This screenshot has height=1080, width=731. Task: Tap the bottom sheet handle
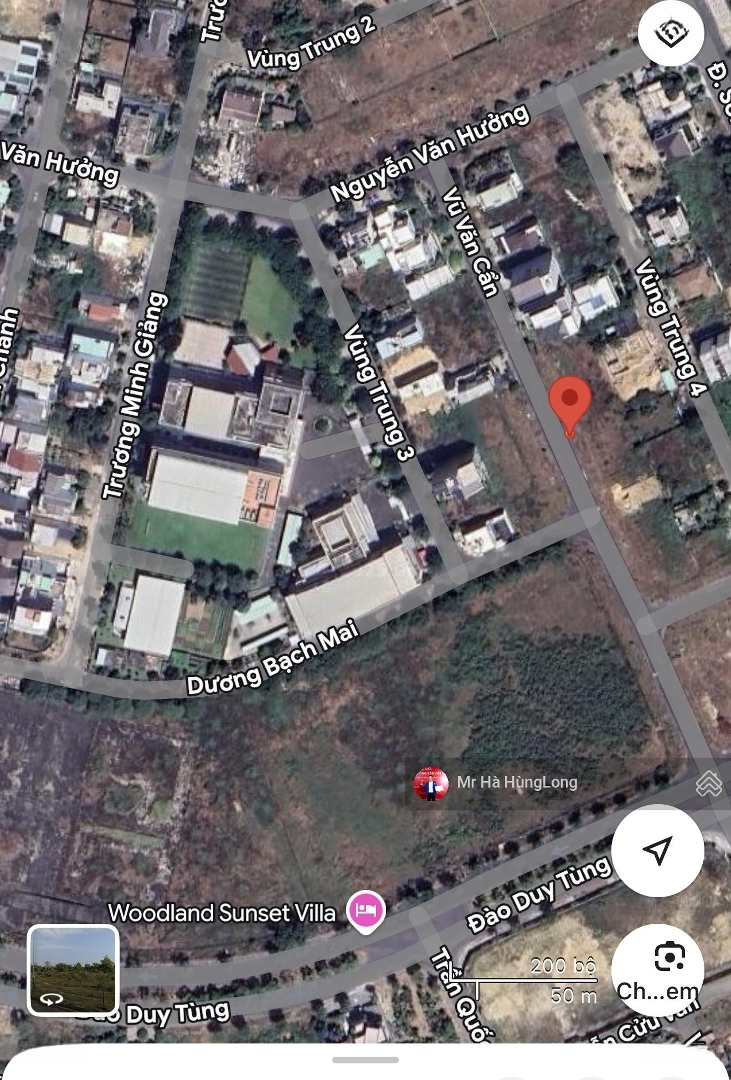click(x=365, y=1060)
